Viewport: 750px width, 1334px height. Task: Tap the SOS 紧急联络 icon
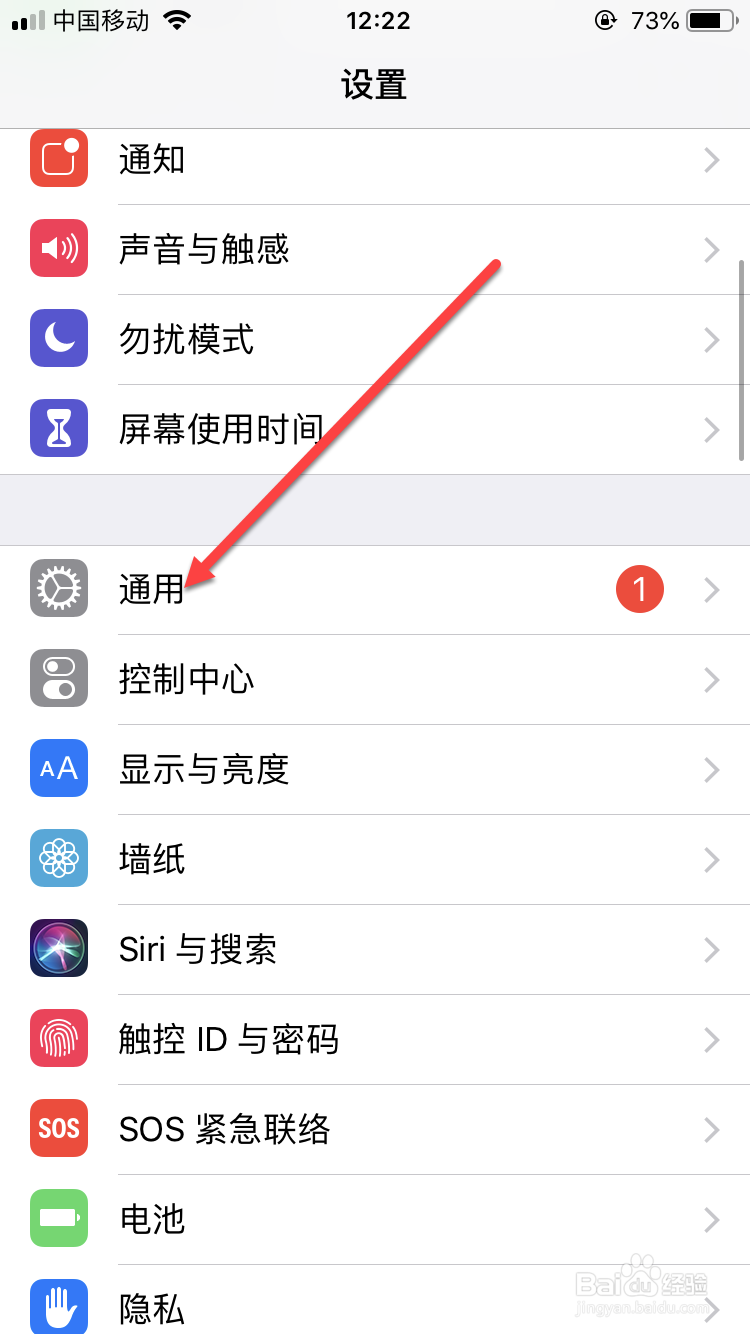(x=58, y=1129)
